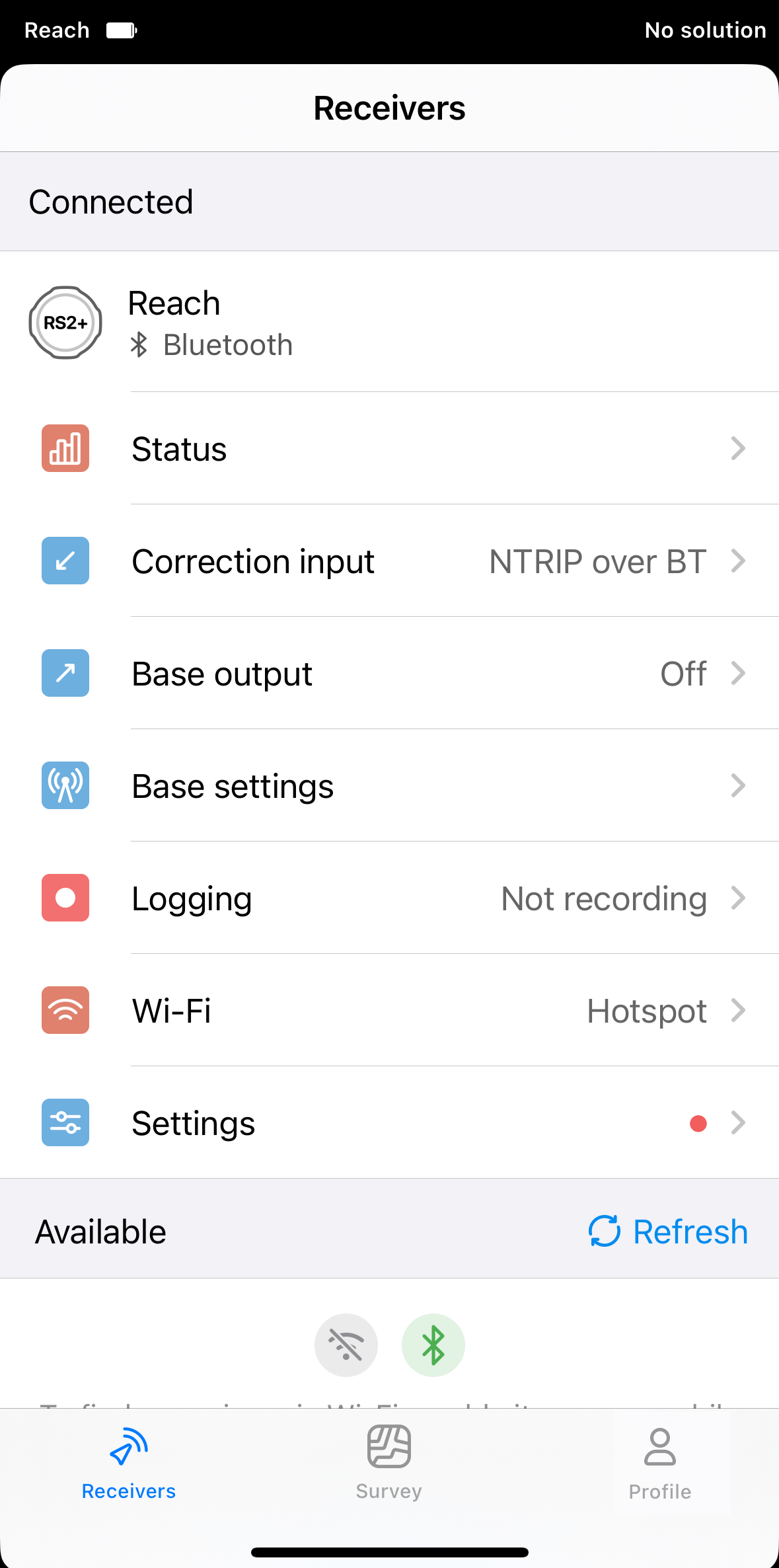Screen dimensions: 779x1568
Task: Switch to the Profile tab
Action: pos(659,1463)
